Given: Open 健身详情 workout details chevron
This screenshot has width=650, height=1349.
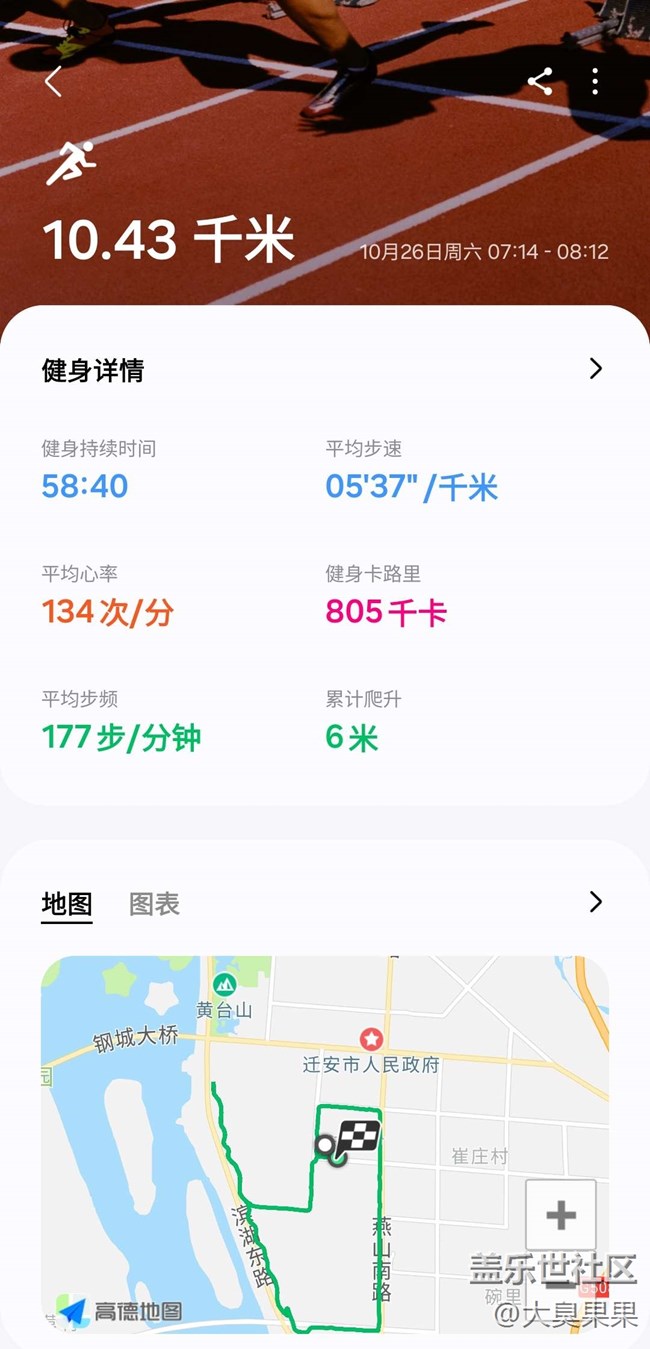Looking at the screenshot, I should coord(596,369).
